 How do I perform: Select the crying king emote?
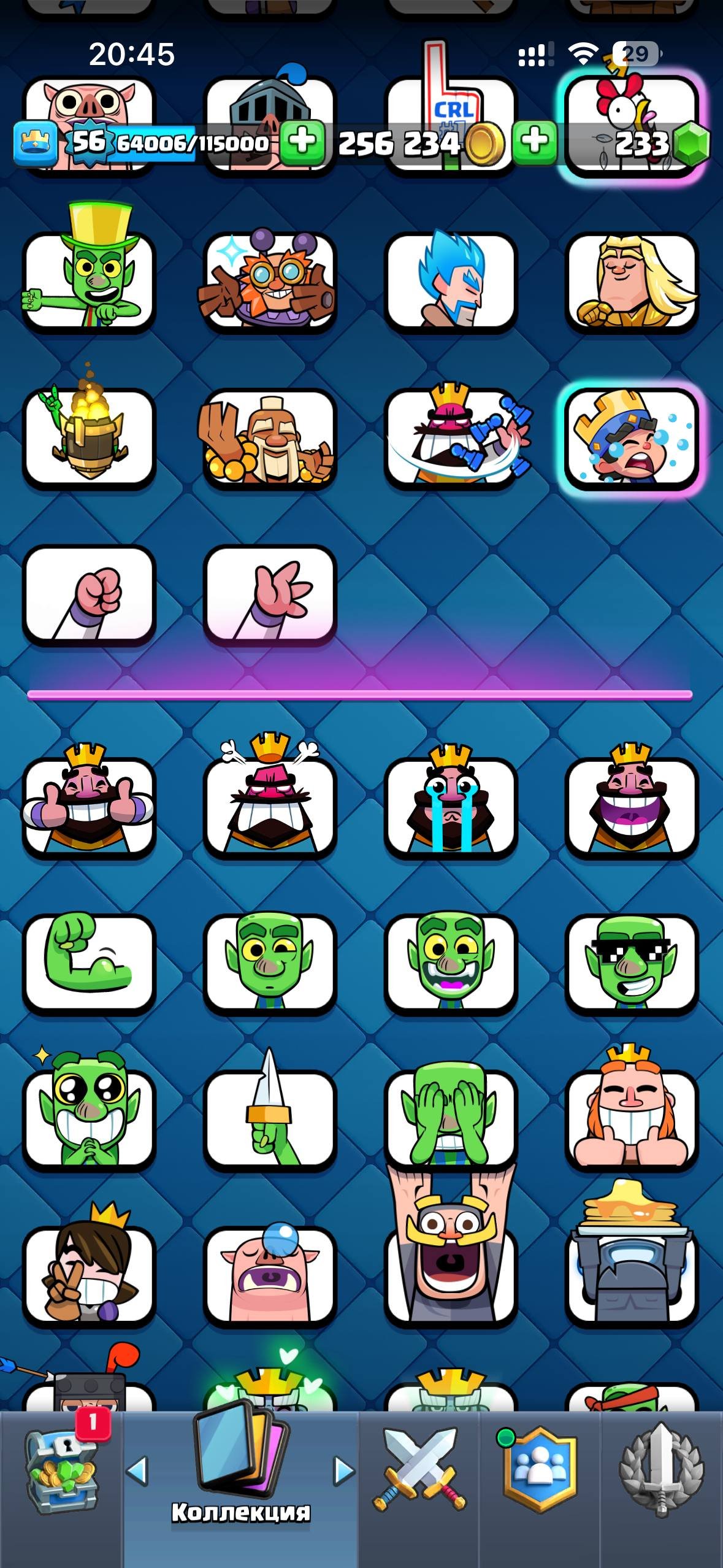click(451, 801)
